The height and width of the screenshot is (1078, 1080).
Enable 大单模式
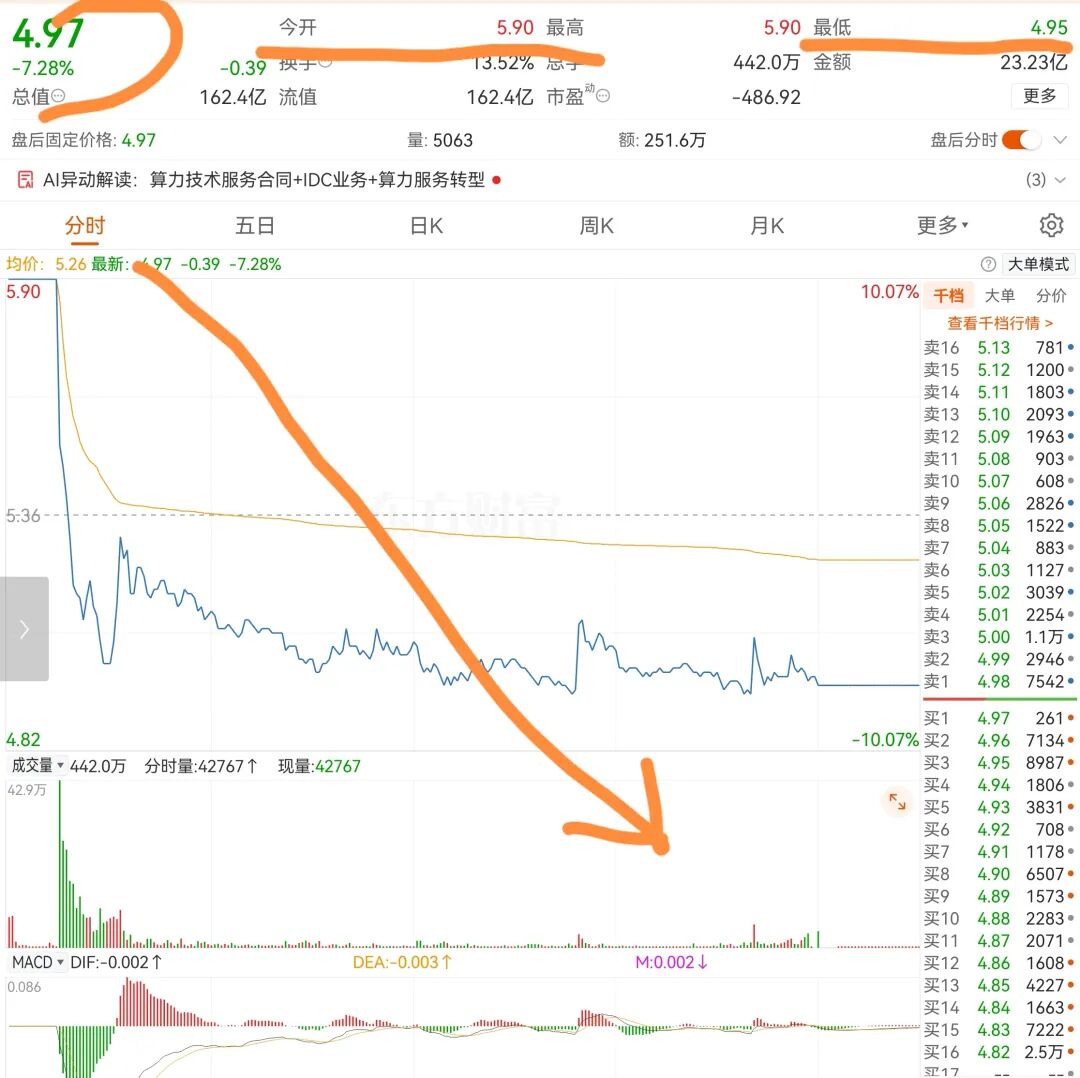1038,264
